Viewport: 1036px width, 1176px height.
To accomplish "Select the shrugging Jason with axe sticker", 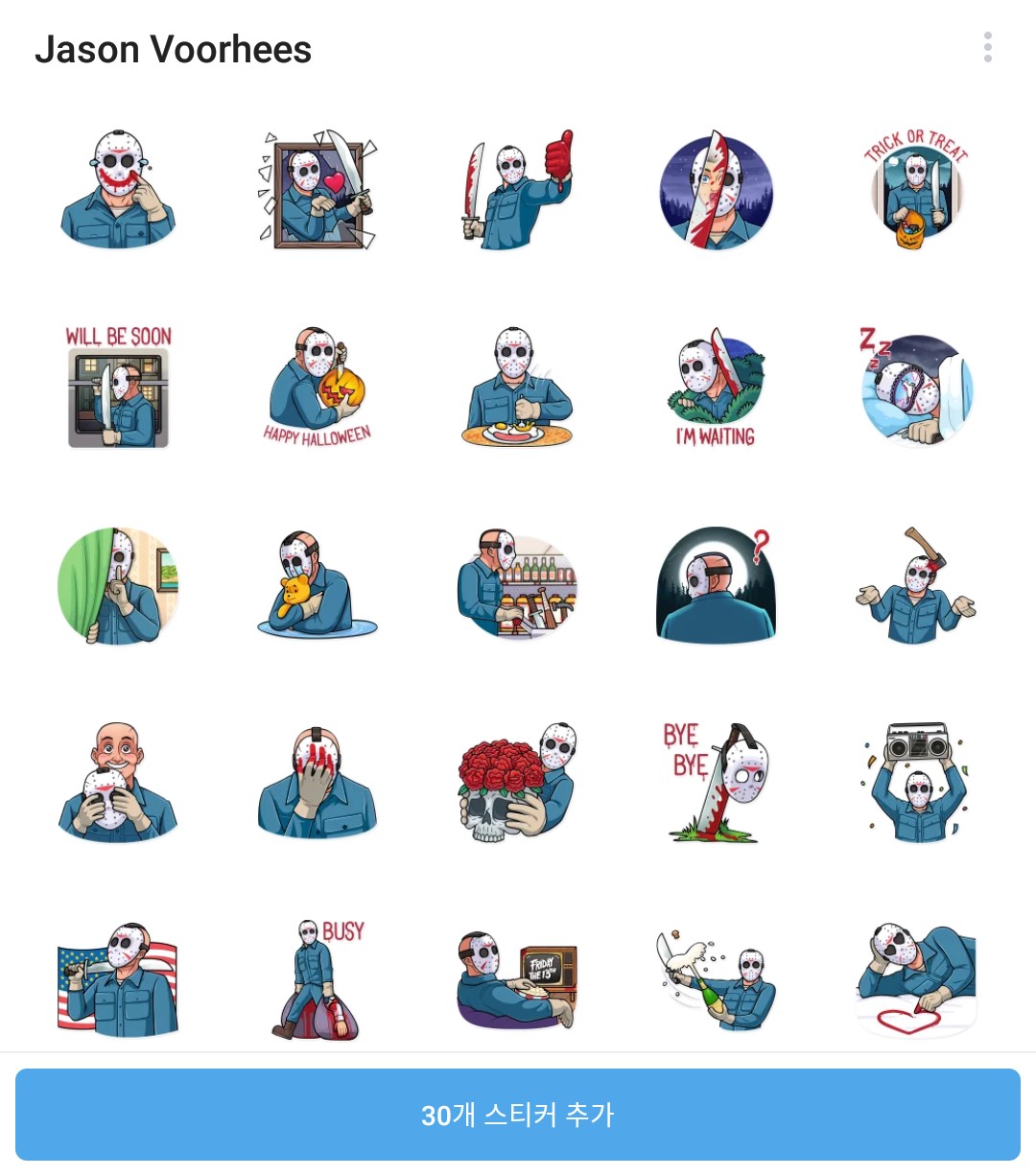I will tap(916, 585).
